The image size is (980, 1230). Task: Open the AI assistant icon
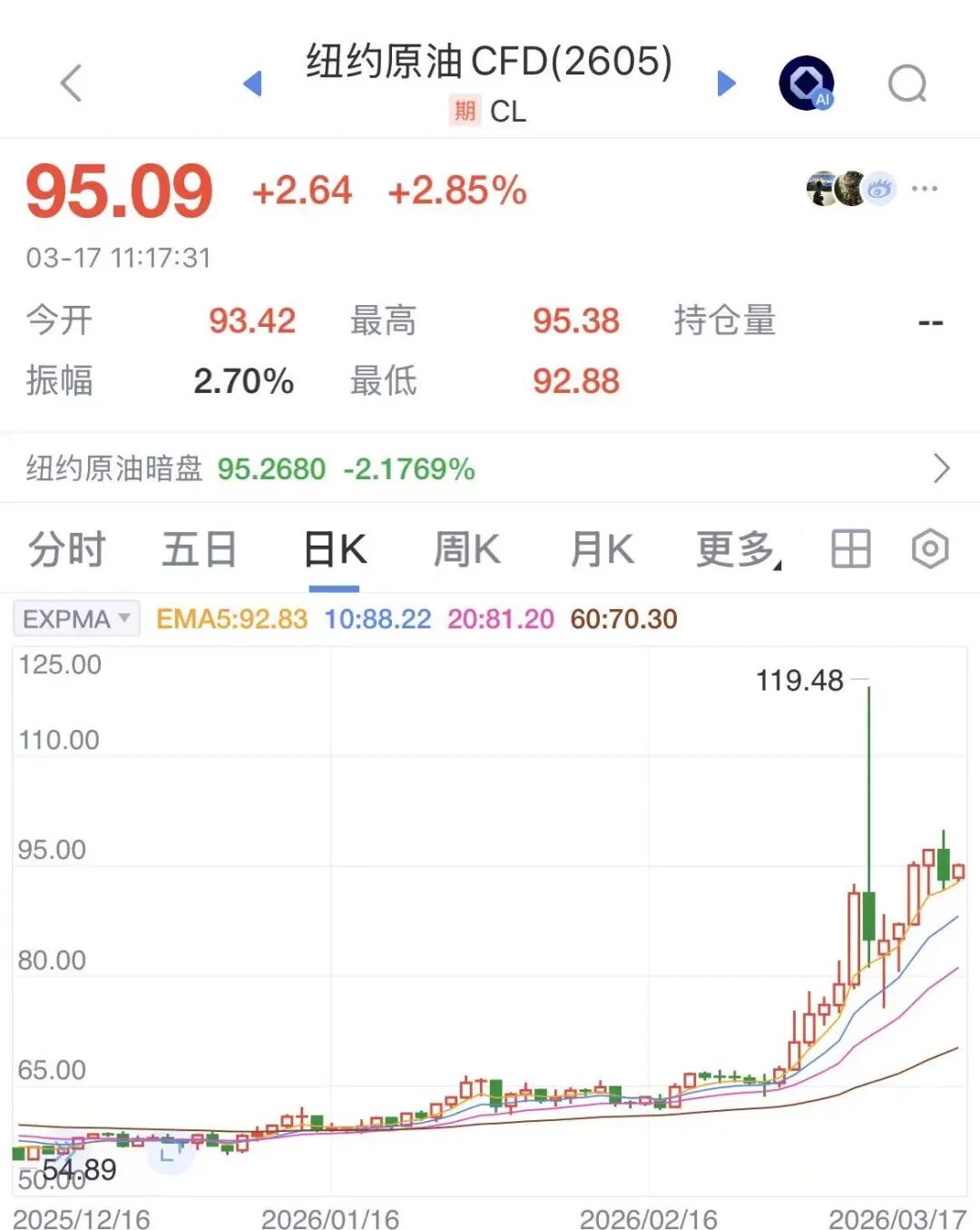click(807, 84)
